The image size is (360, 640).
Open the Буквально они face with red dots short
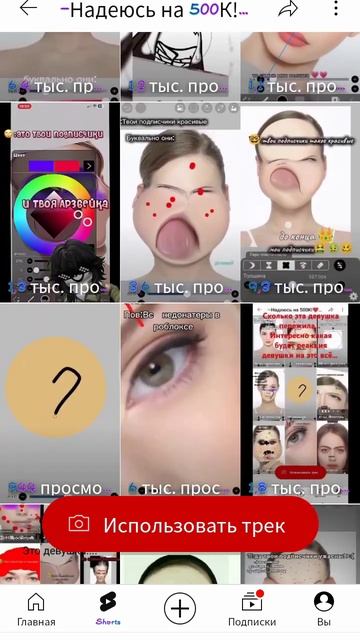(180, 202)
